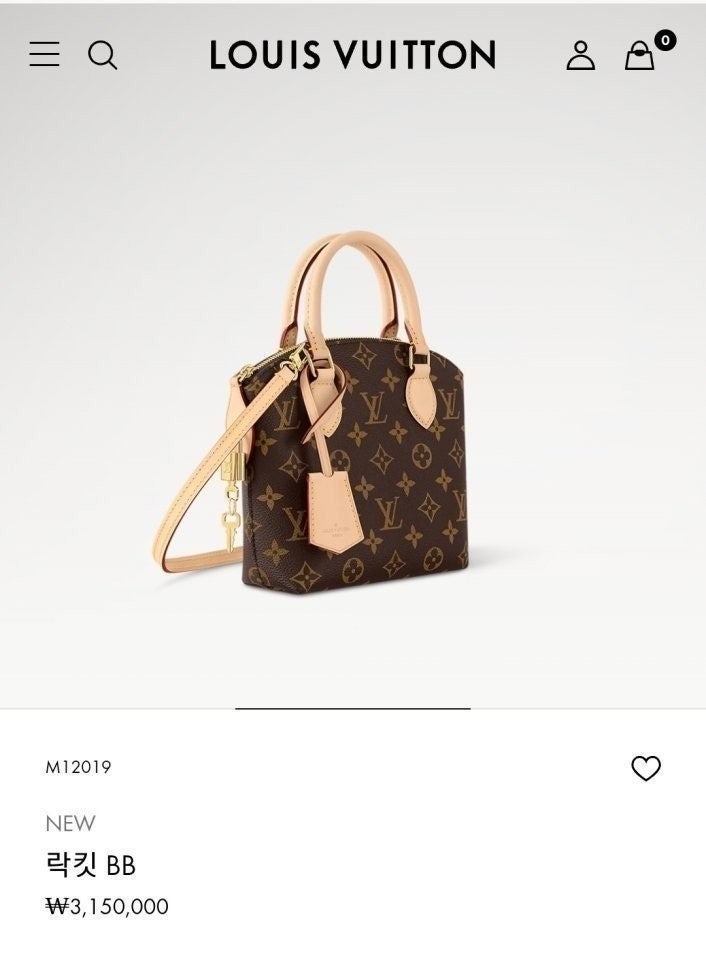This screenshot has height=960, width=706.
Task: Add 락킷 BB to wishlist
Action: [x=646, y=768]
